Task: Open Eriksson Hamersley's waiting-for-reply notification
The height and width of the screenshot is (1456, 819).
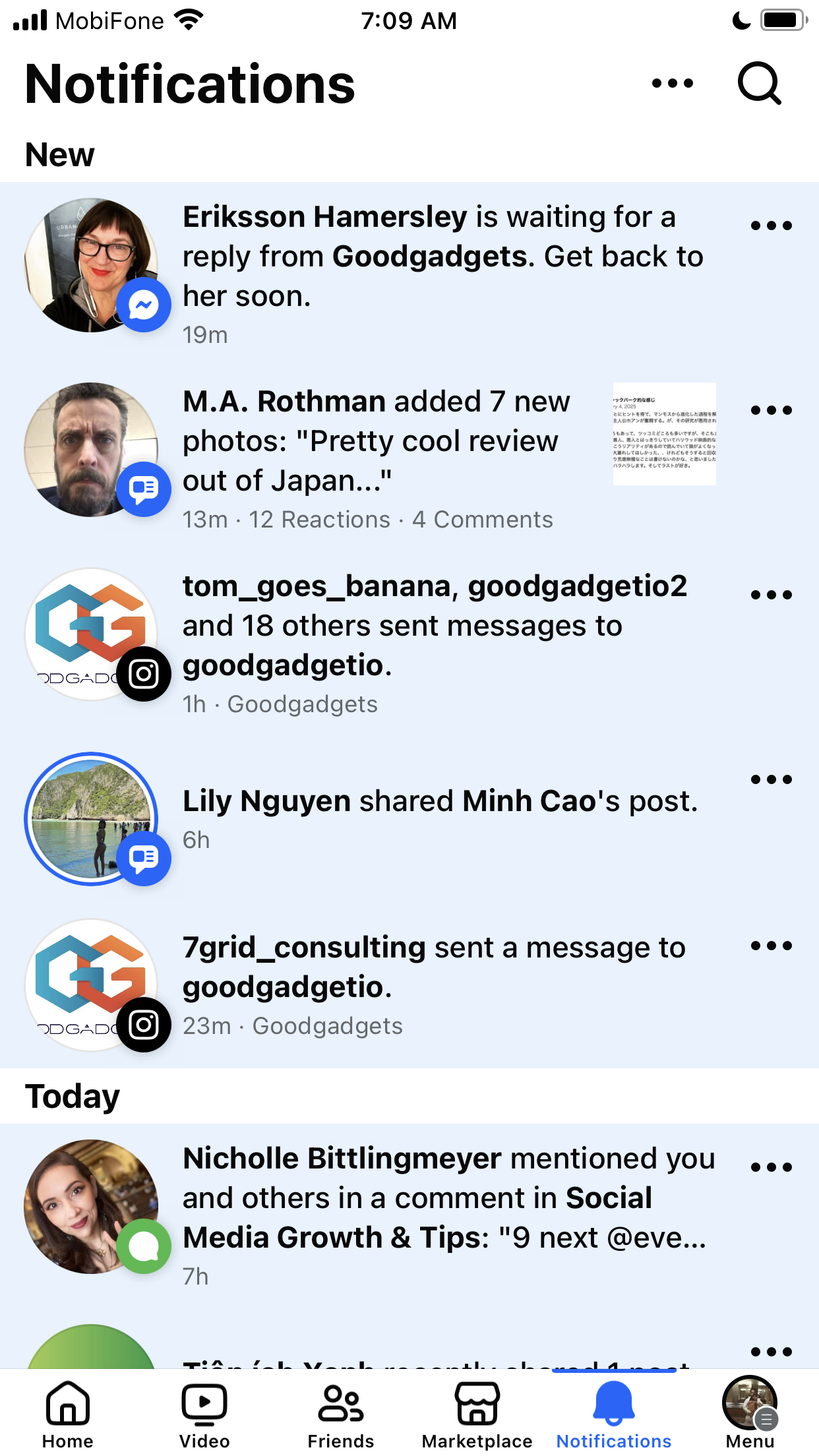Action: point(409,274)
